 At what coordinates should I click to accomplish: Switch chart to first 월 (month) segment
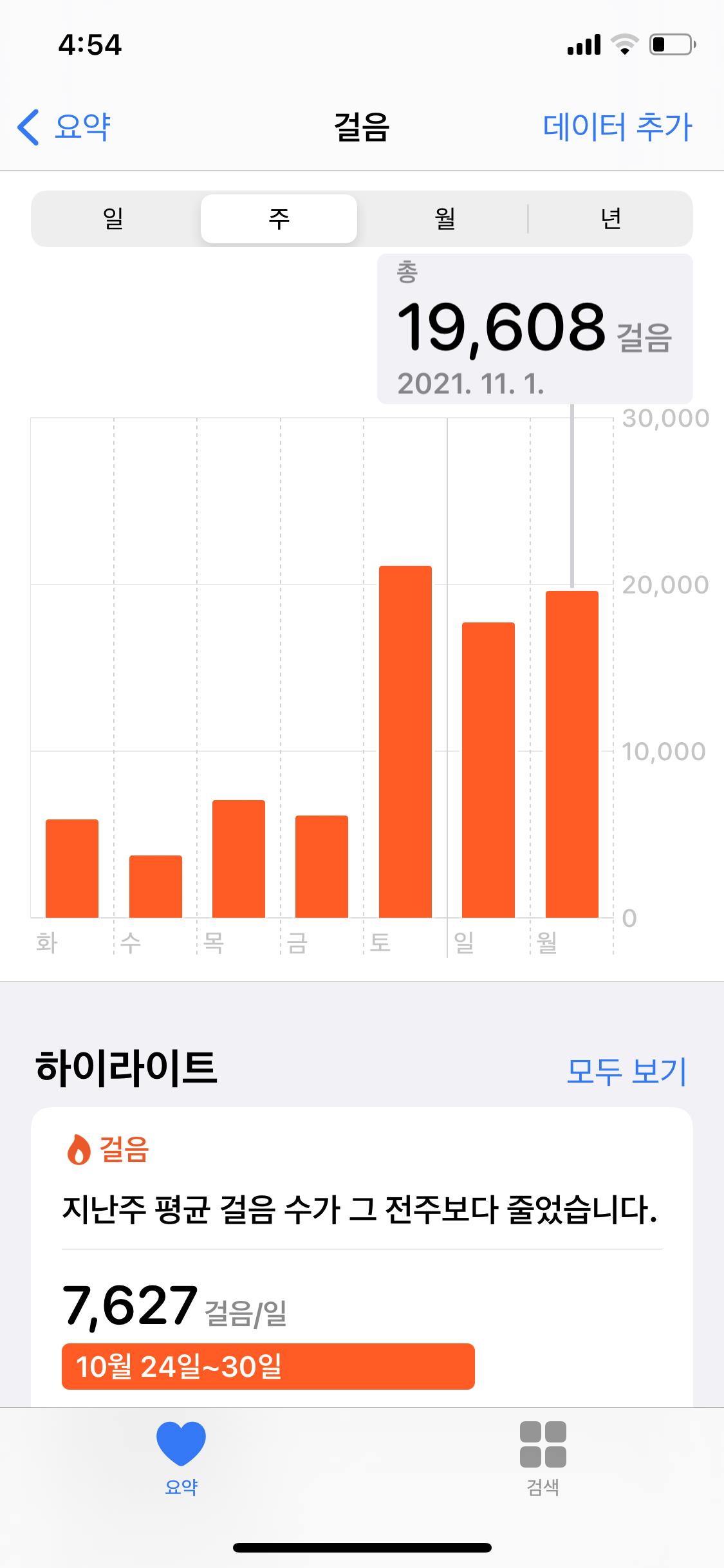[x=445, y=219]
